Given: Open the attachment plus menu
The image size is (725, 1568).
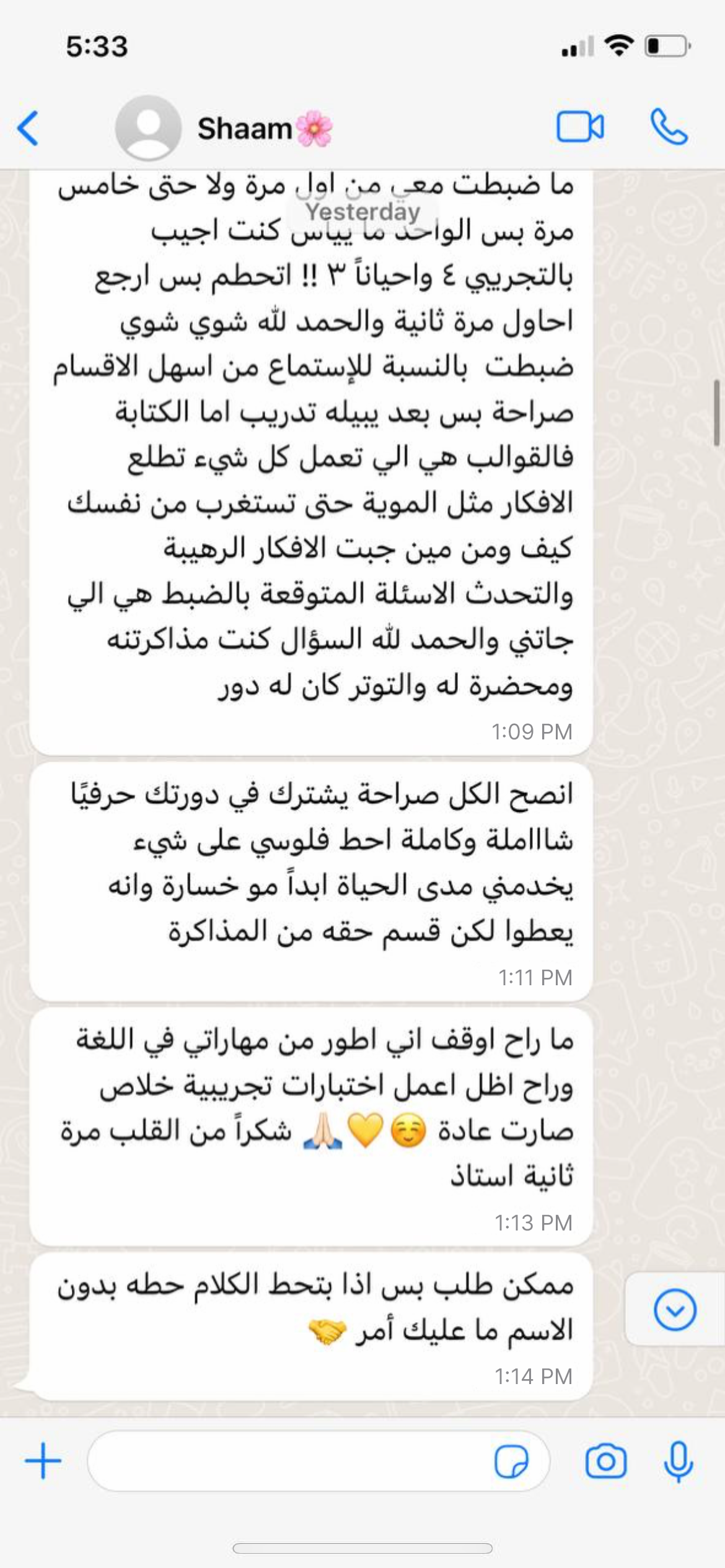Looking at the screenshot, I should click(43, 1461).
